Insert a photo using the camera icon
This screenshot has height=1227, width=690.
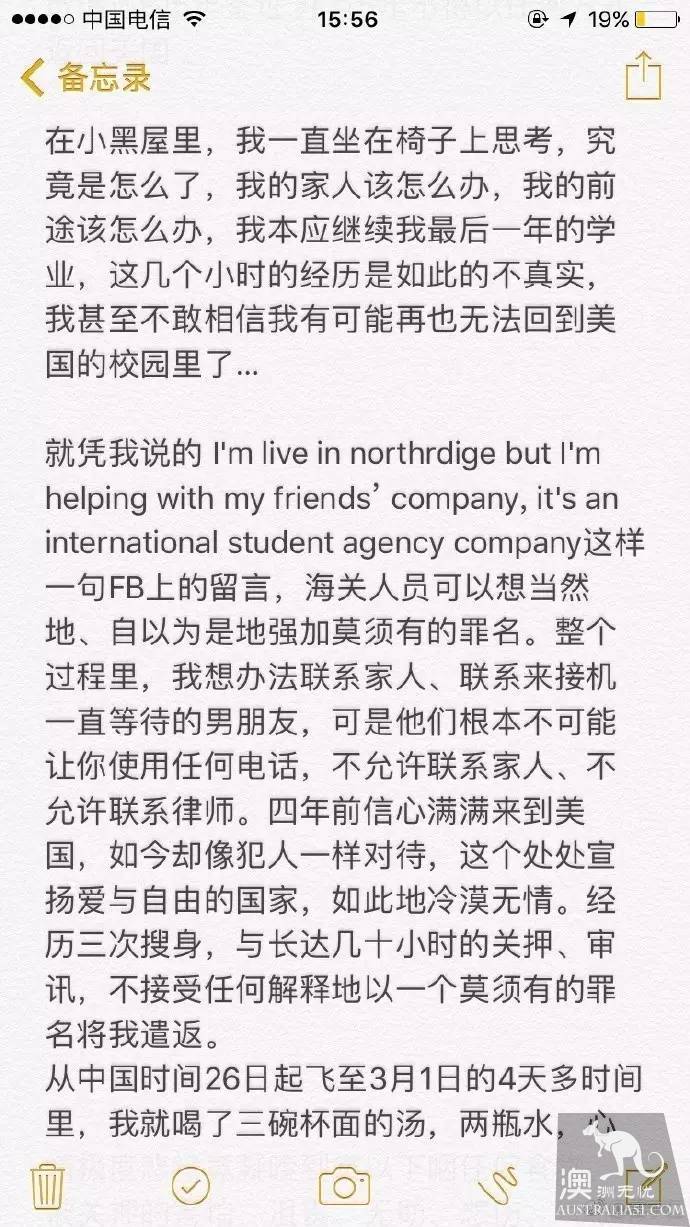(x=344, y=1187)
